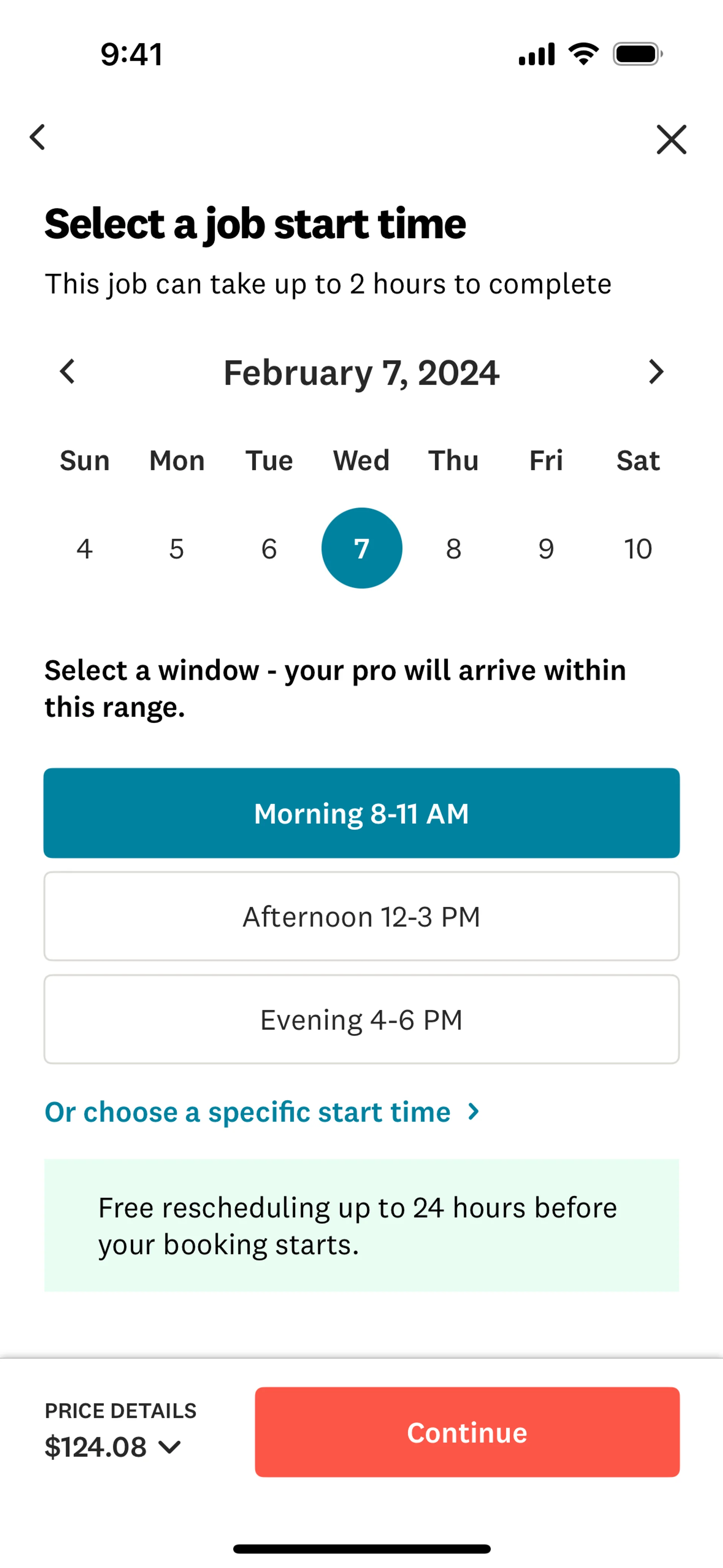
Task: Pick the Evening 4-6 PM window
Action: pyautogui.click(x=361, y=1019)
